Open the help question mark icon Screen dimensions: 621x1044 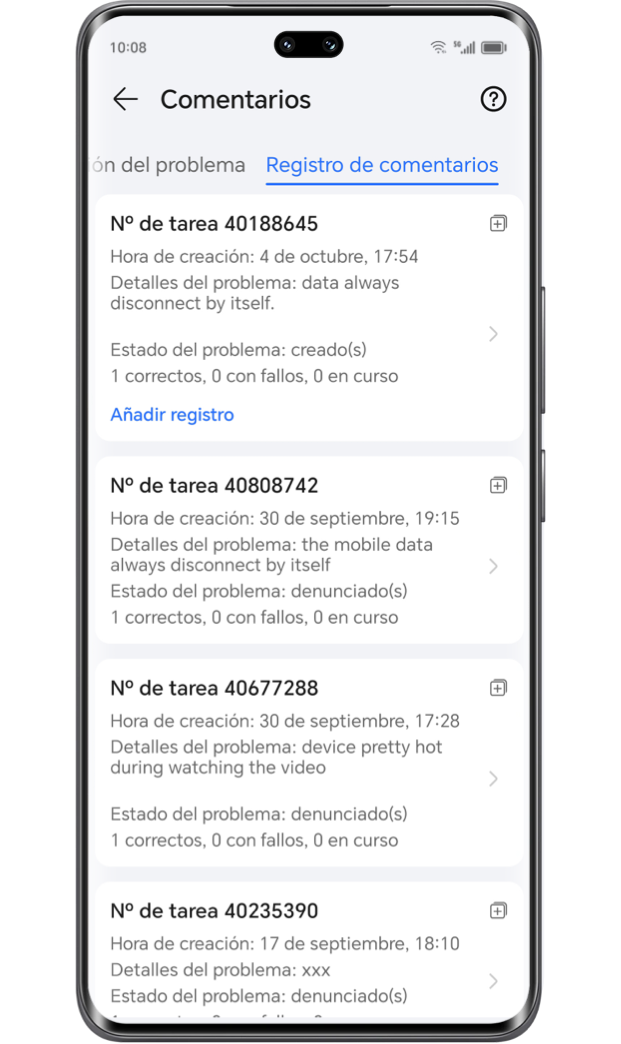click(493, 99)
